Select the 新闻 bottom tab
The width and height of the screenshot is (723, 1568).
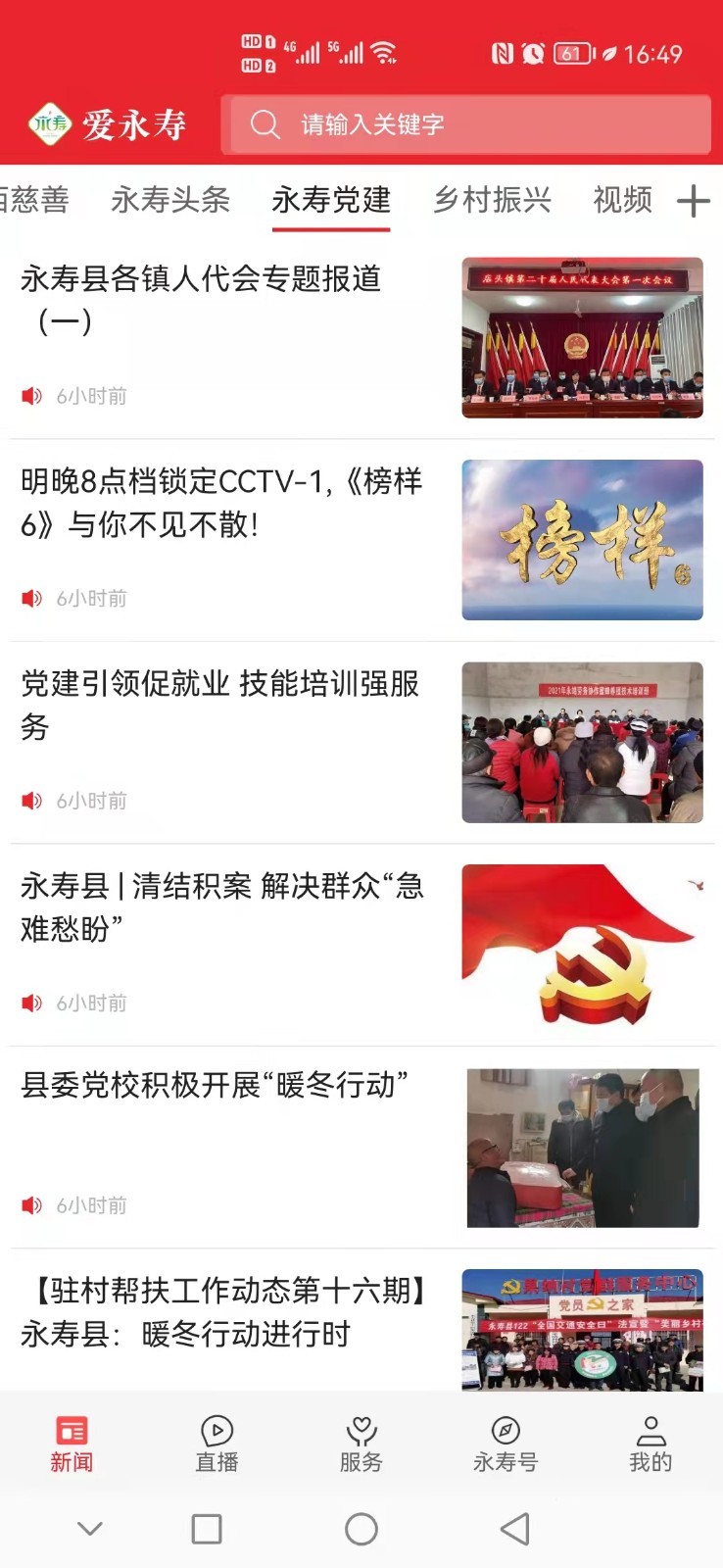[72, 1444]
